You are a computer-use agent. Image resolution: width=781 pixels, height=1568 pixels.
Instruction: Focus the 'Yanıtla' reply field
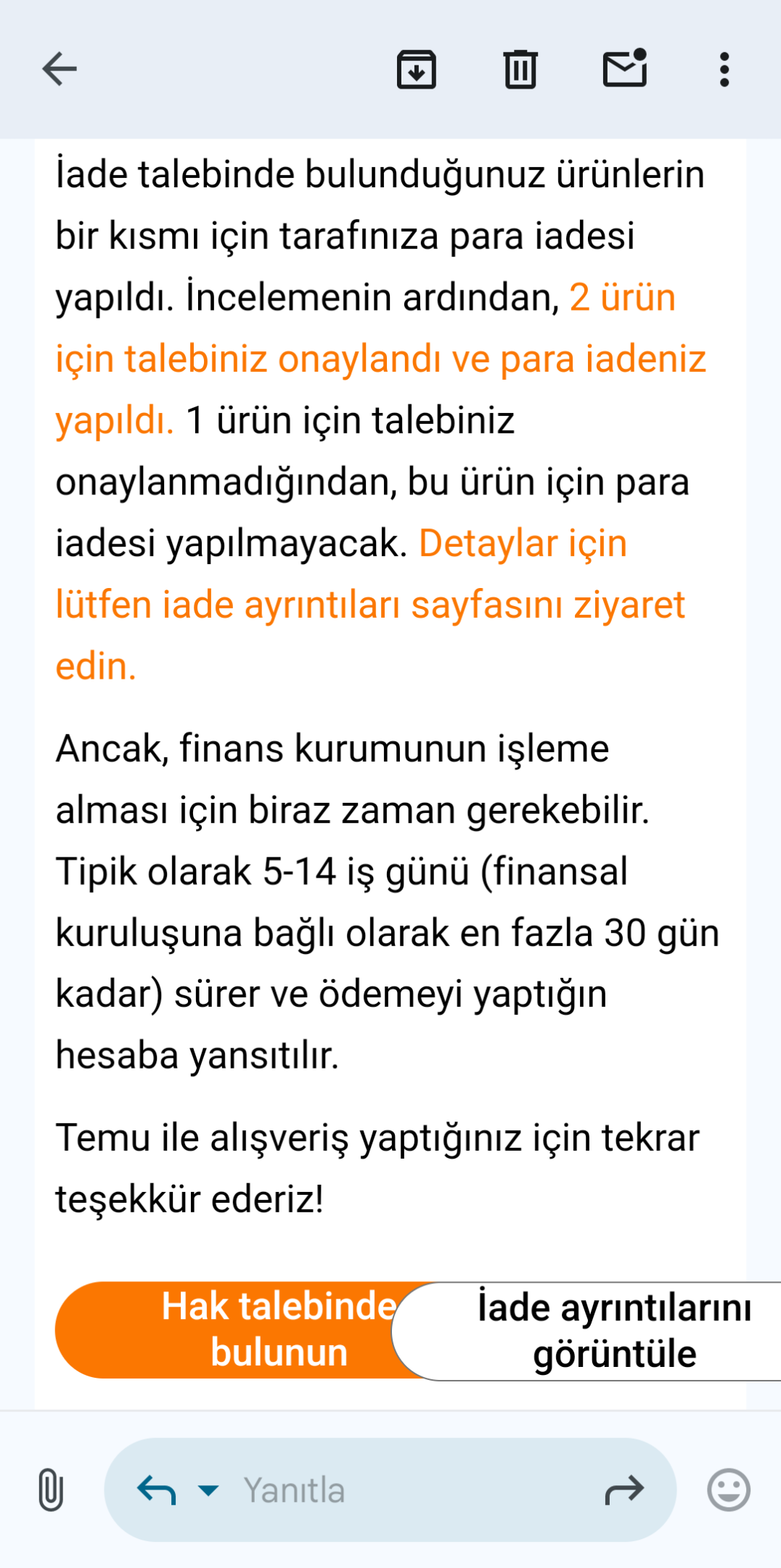point(390,1490)
